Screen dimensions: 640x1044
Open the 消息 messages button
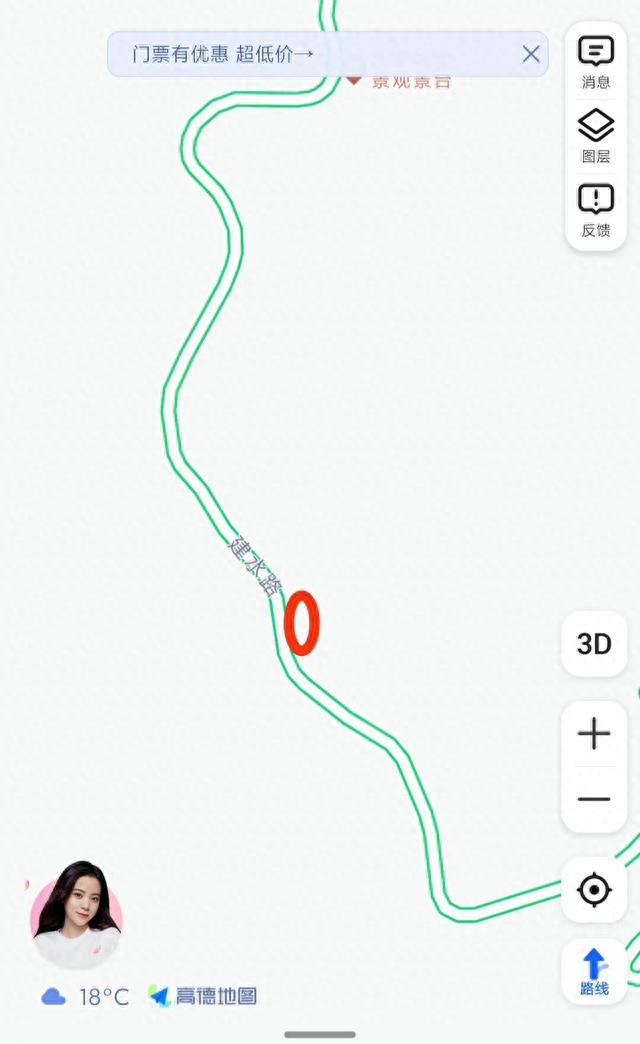[x=595, y=63]
